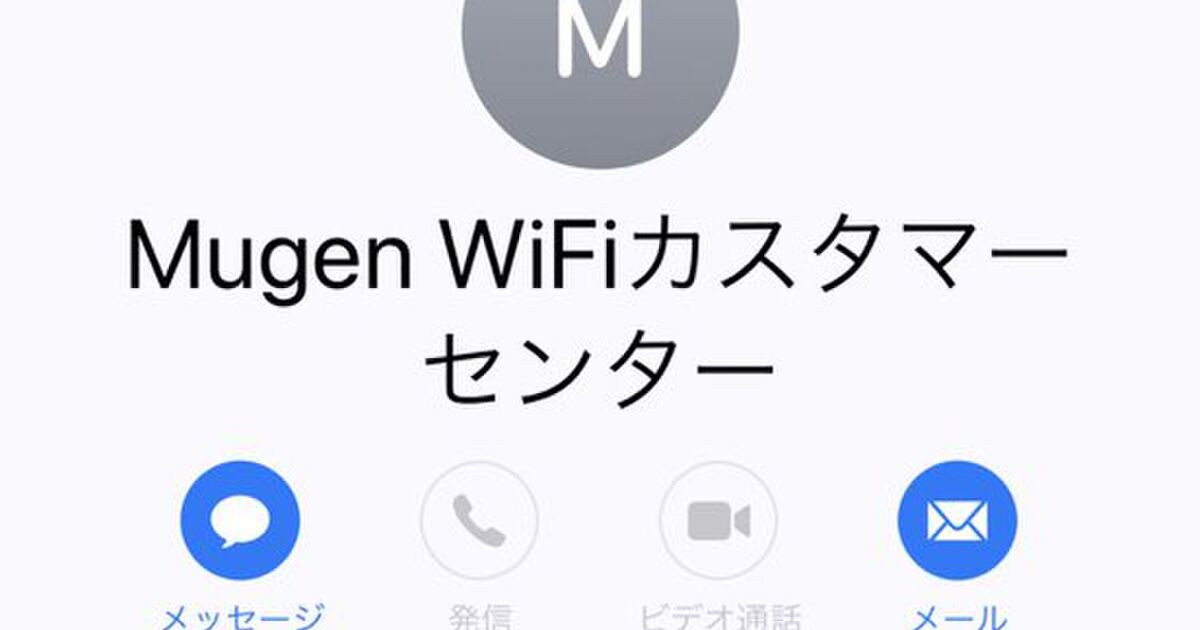This screenshot has width=1200, height=630.
Task: Send a message to Mugen WiFi
Action: [x=240, y=520]
